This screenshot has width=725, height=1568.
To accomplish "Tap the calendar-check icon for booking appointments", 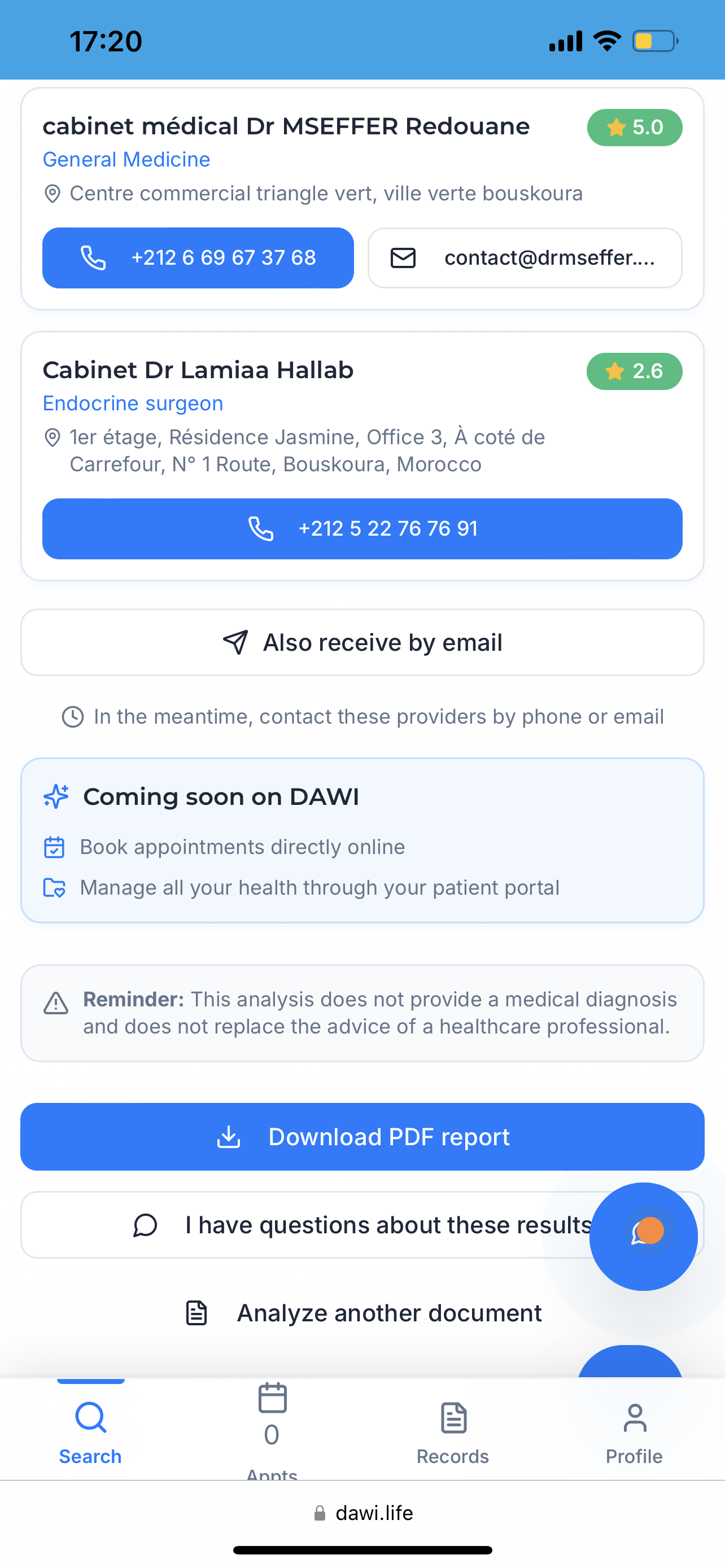I will coord(55,847).
